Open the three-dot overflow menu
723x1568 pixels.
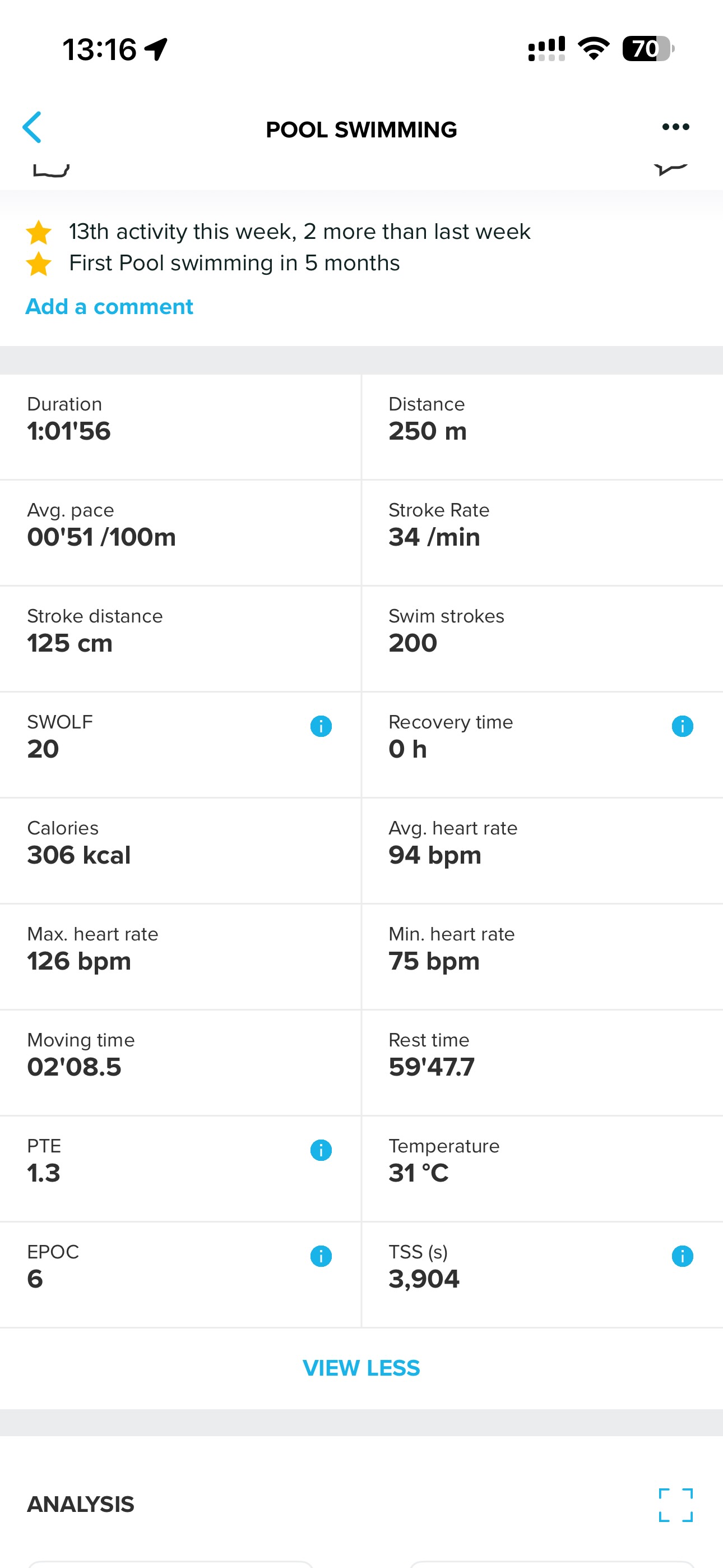[675, 127]
